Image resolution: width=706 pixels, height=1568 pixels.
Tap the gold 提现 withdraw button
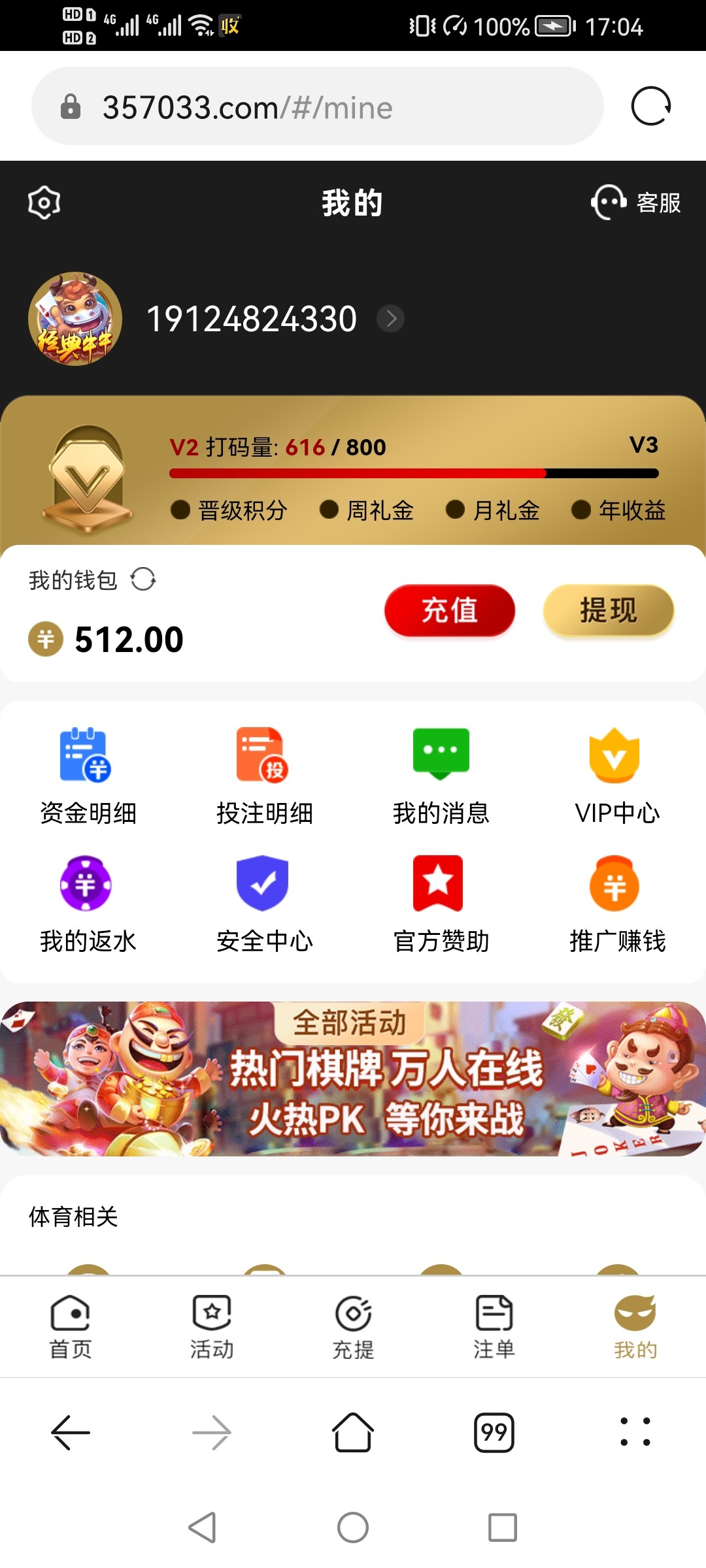pyautogui.click(x=608, y=610)
